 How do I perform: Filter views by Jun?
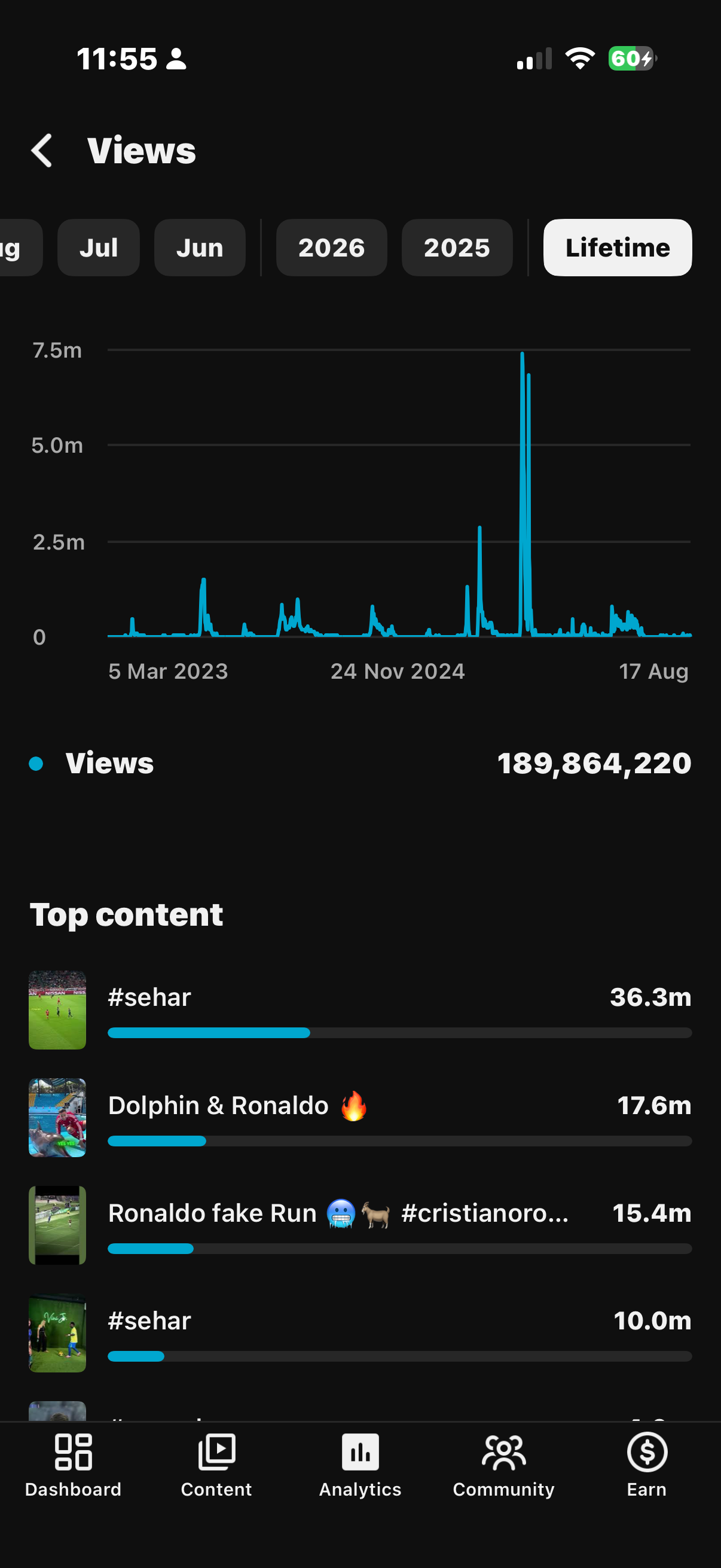[x=200, y=248]
